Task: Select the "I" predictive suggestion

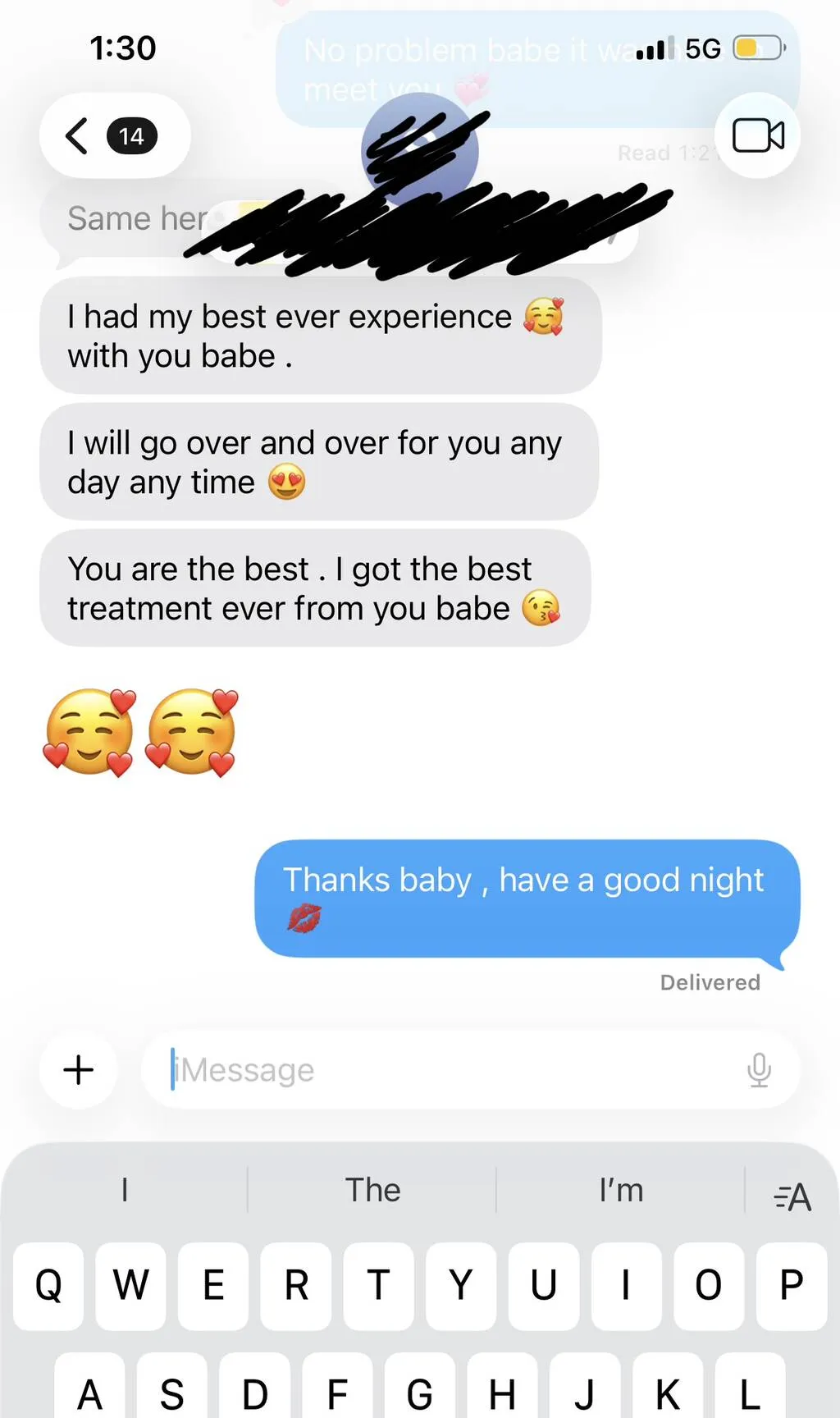Action: (x=125, y=1190)
